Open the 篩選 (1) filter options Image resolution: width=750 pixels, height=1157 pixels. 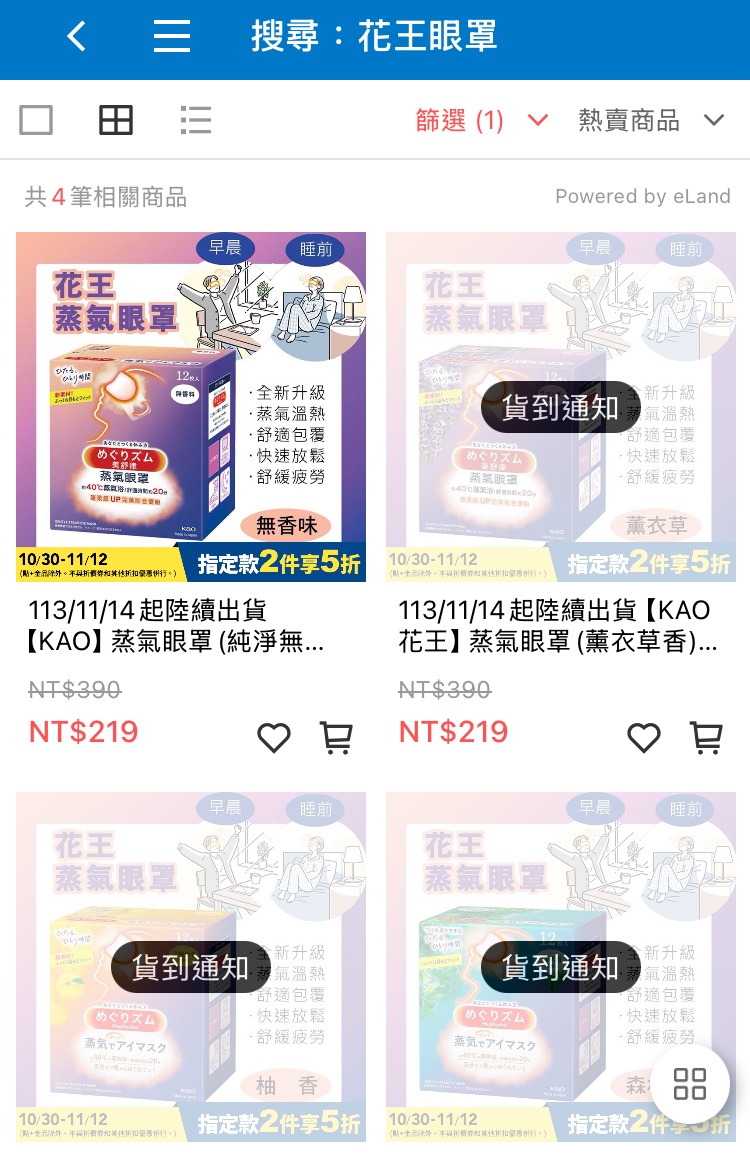click(481, 121)
